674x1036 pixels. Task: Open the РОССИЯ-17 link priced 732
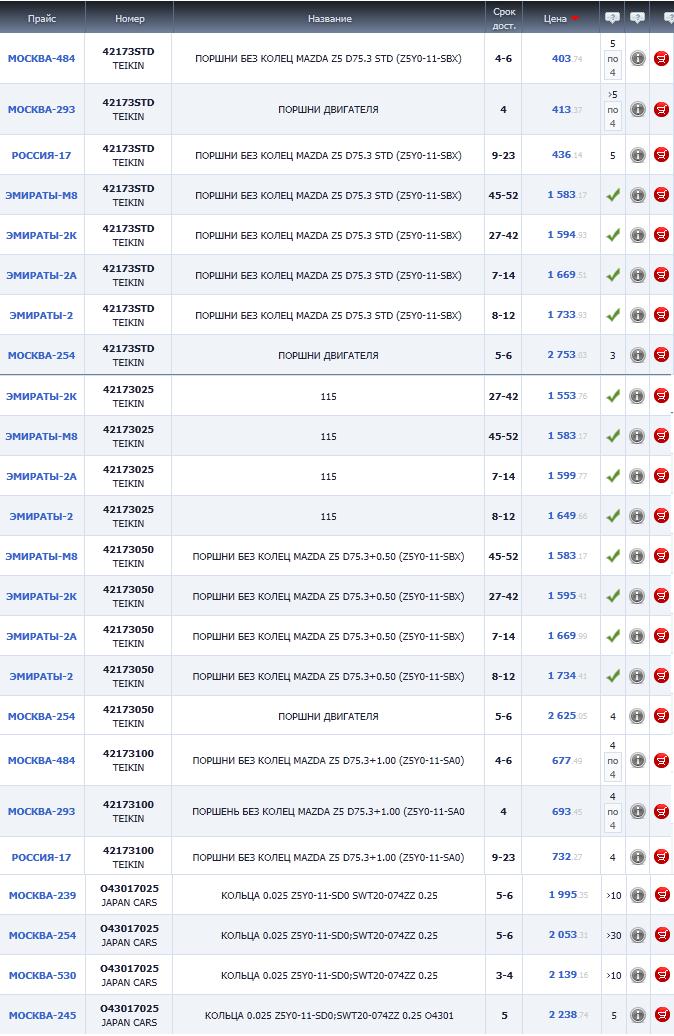click(41, 857)
